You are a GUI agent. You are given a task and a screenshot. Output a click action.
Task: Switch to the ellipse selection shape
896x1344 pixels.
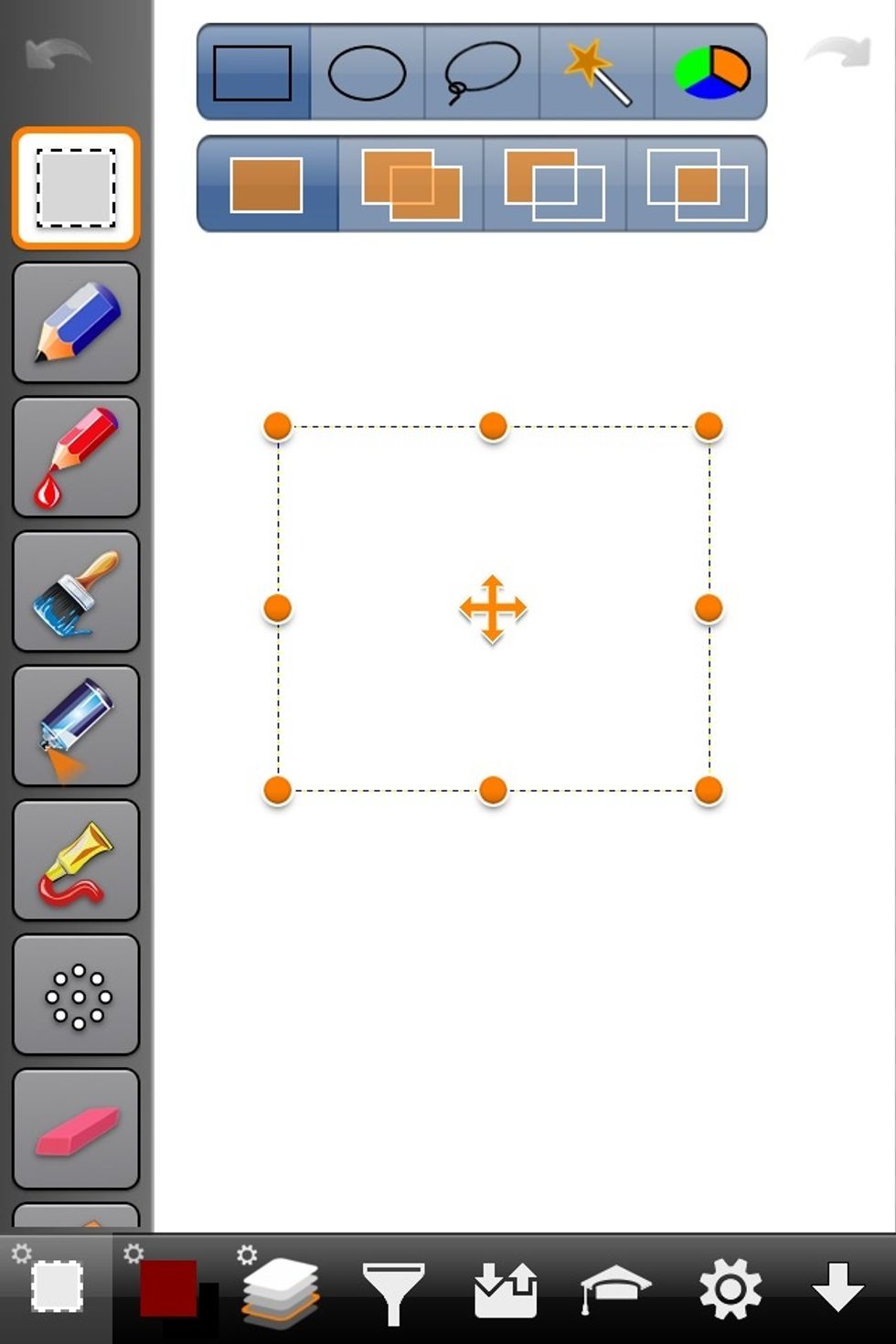[x=366, y=73]
